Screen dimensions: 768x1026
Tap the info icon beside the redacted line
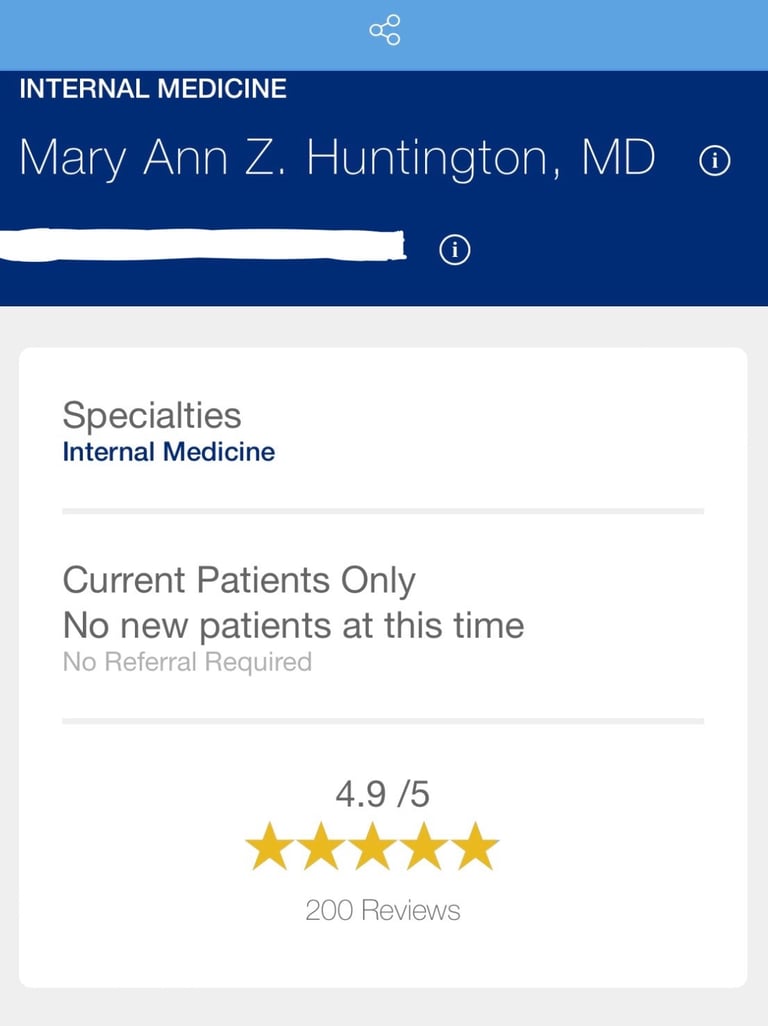point(455,250)
